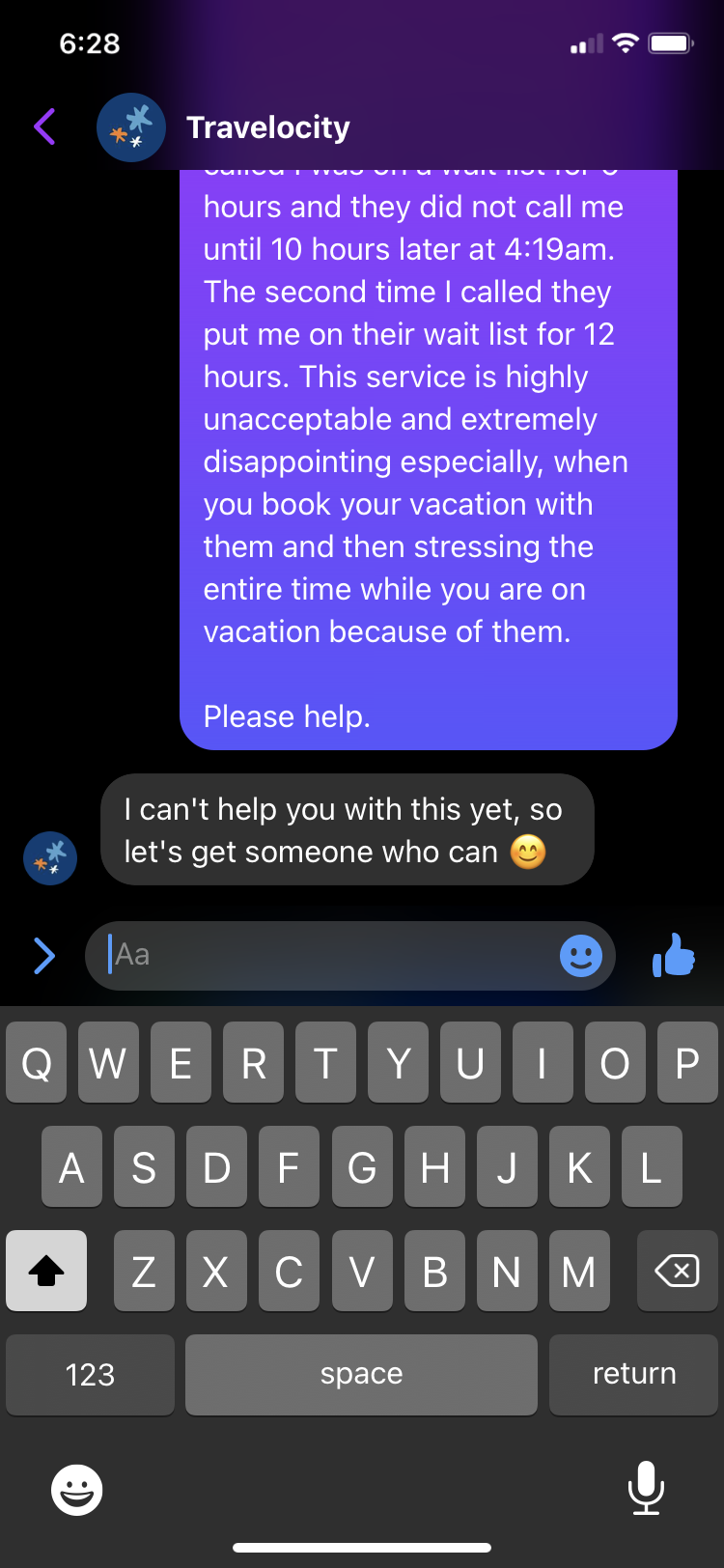Focus the Aa message field
The width and height of the screenshot is (724, 1568).
[328, 956]
